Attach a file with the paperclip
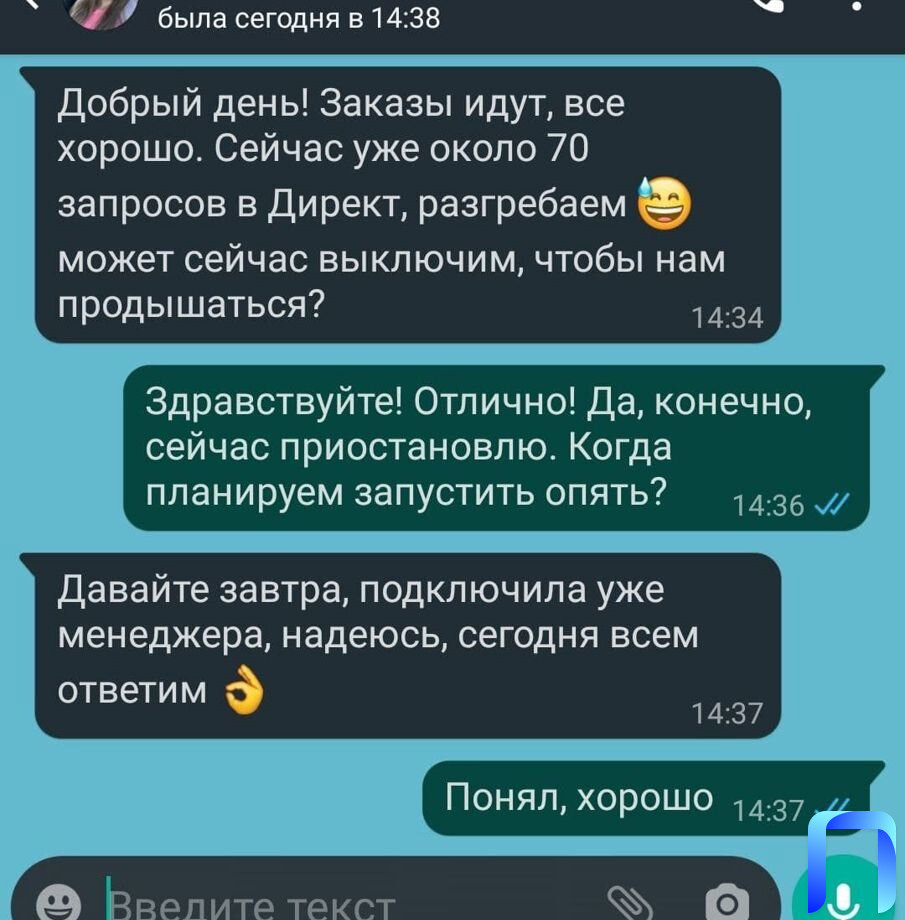 tap(630, 903)
